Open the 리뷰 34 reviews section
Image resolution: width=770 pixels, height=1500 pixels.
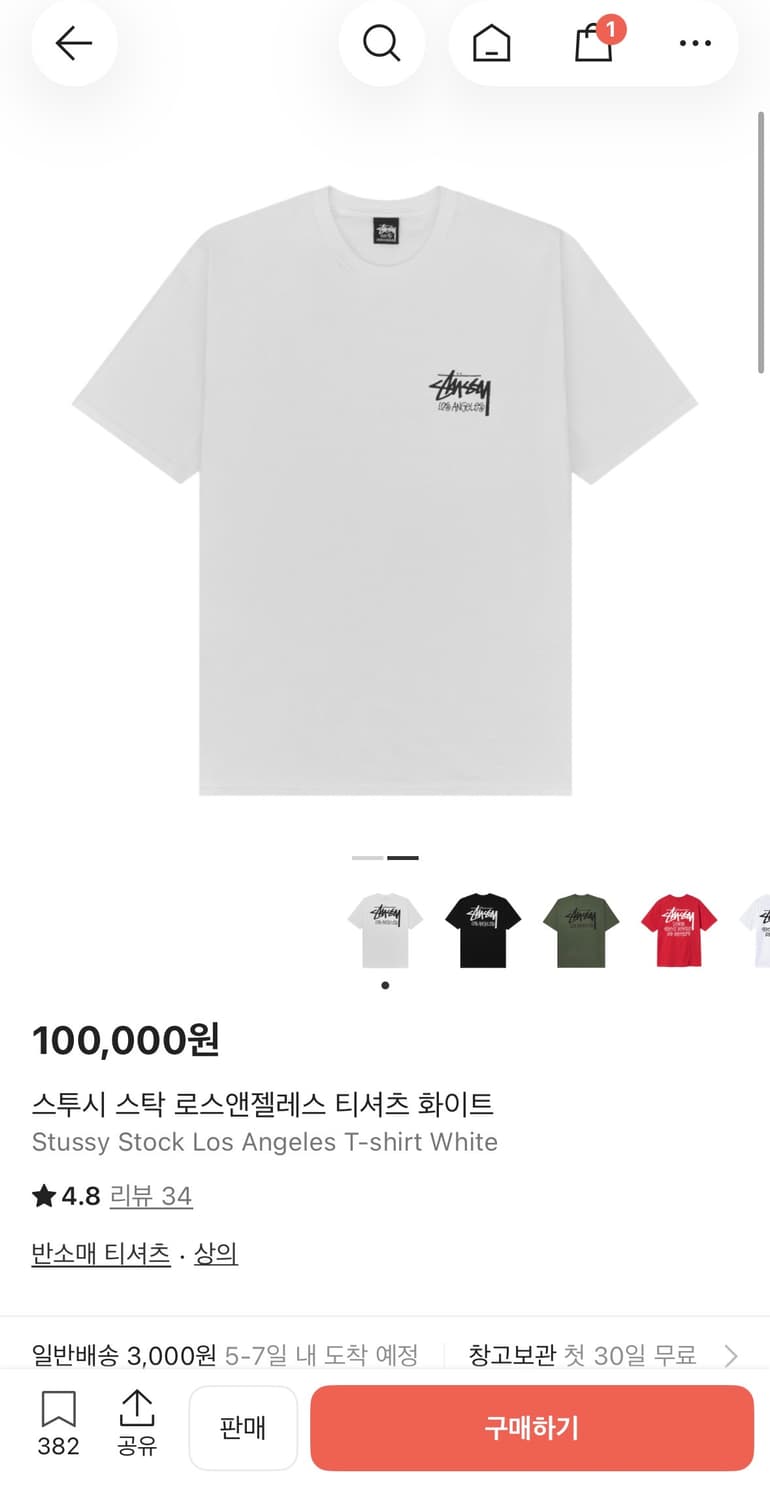(x=151, y=1196)
